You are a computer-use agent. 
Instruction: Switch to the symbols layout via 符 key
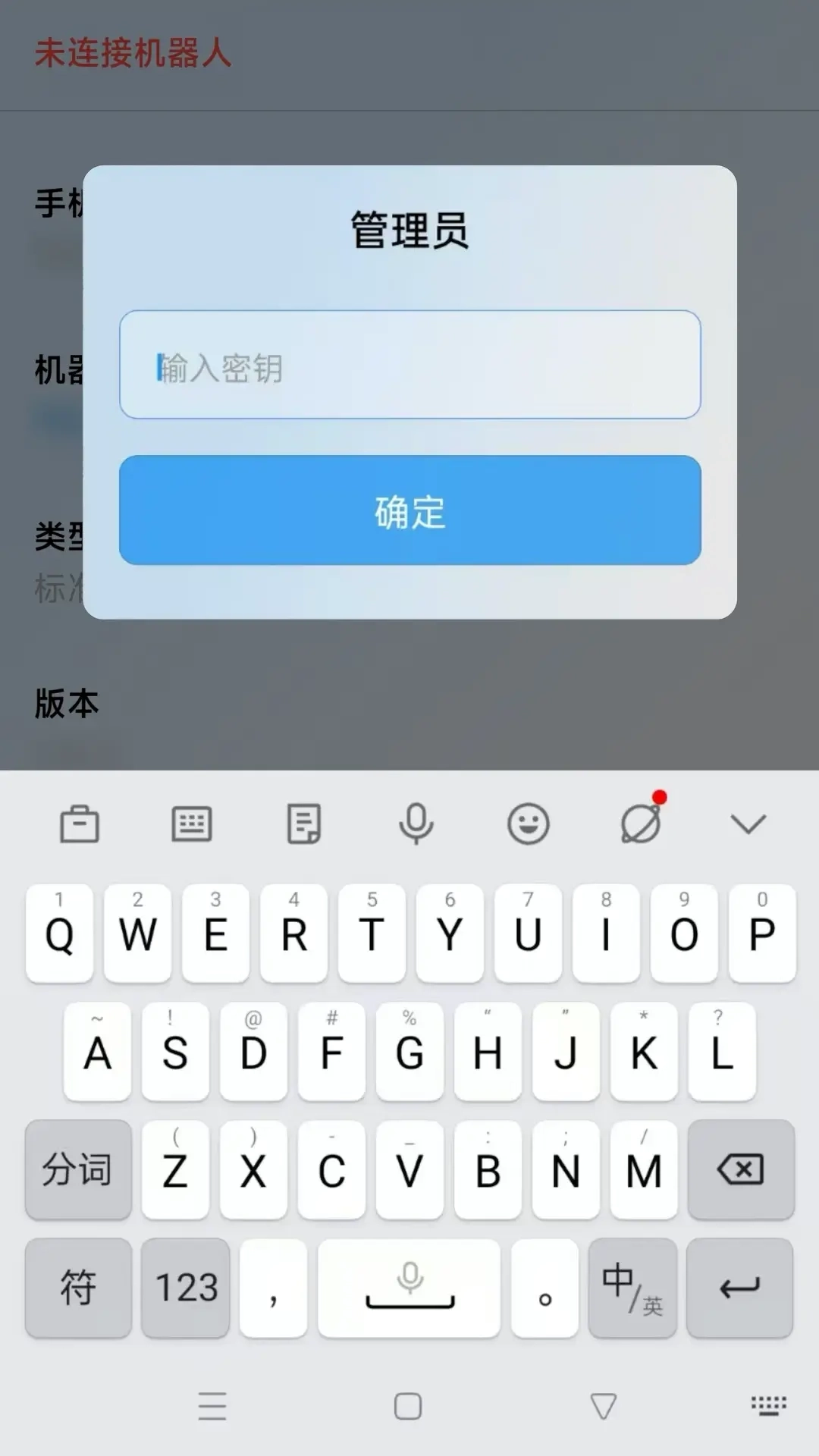[78, 1288]
